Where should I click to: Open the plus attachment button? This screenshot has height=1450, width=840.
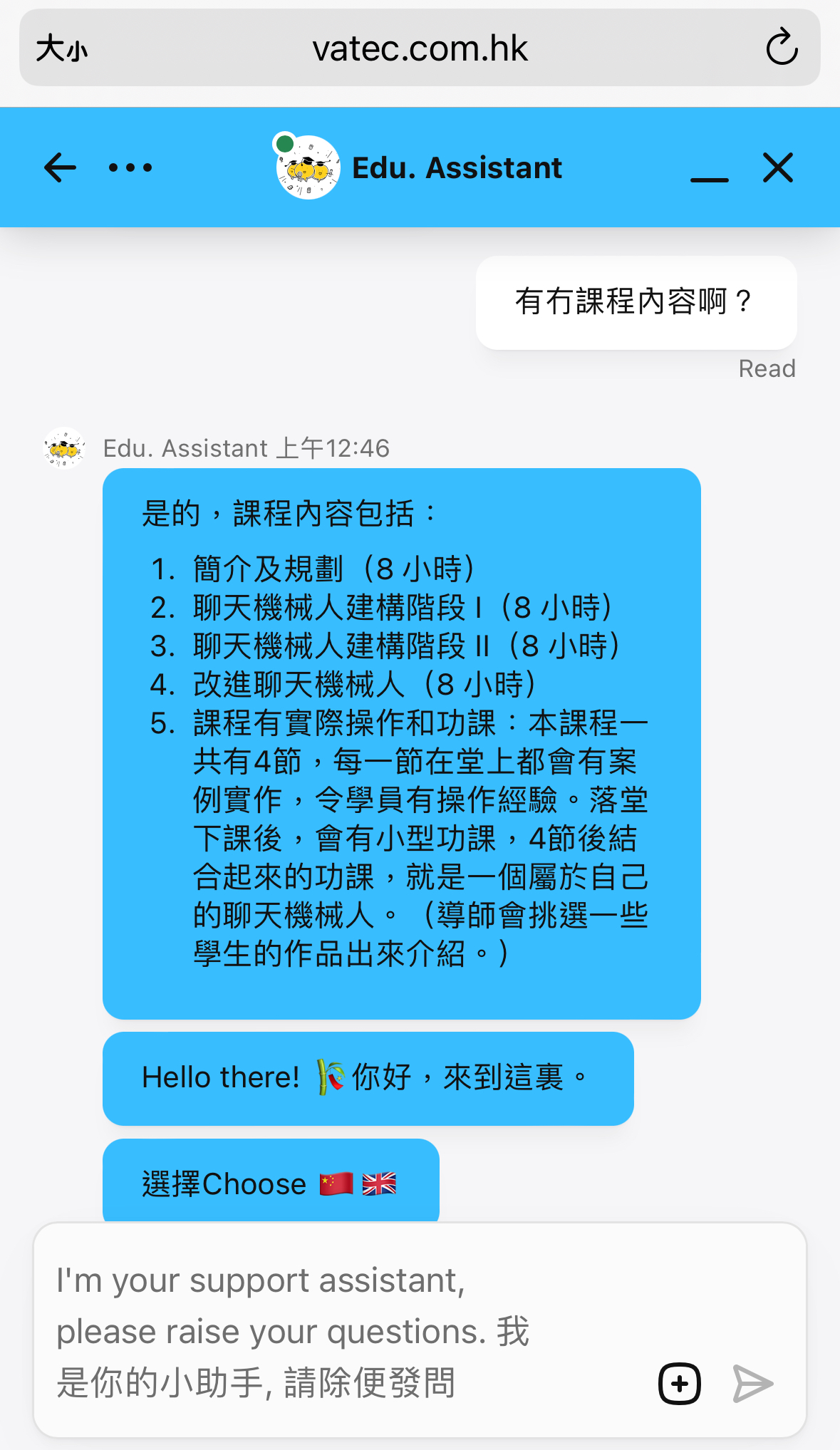pyautogui.click(x=680, y=1384)
